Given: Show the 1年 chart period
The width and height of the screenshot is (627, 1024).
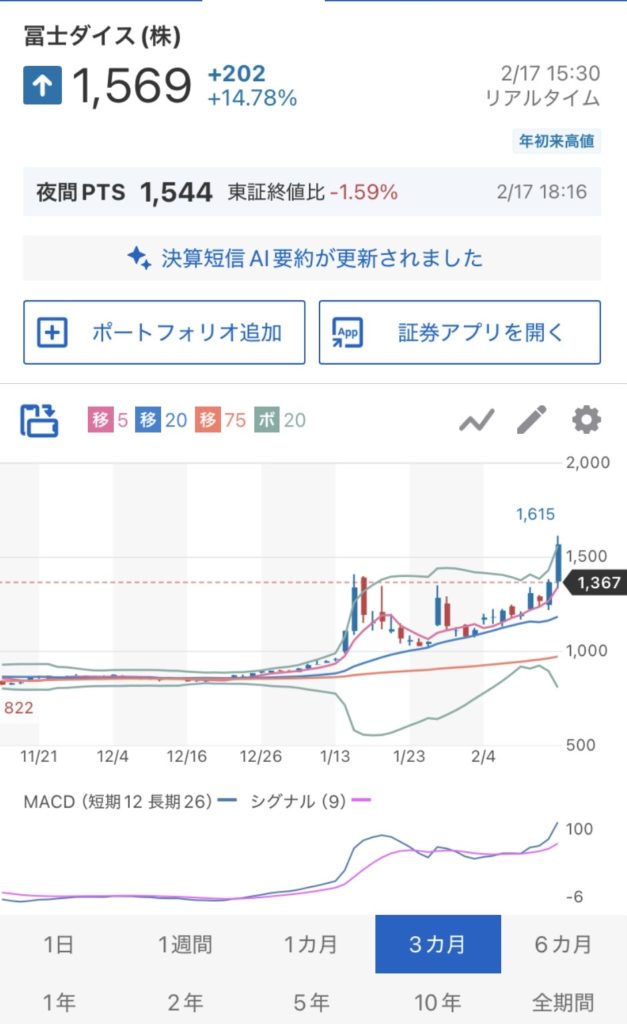Looking at the screenshot, I should (x=59, y=1001).
